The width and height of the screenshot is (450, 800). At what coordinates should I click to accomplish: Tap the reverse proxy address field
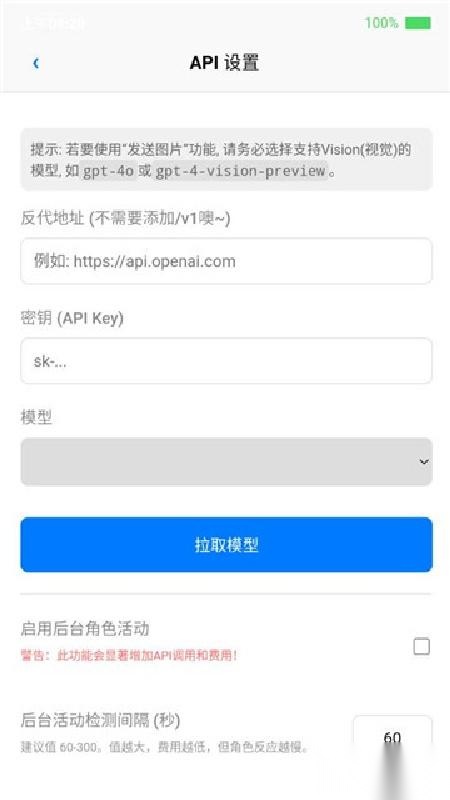click(226, 261)
